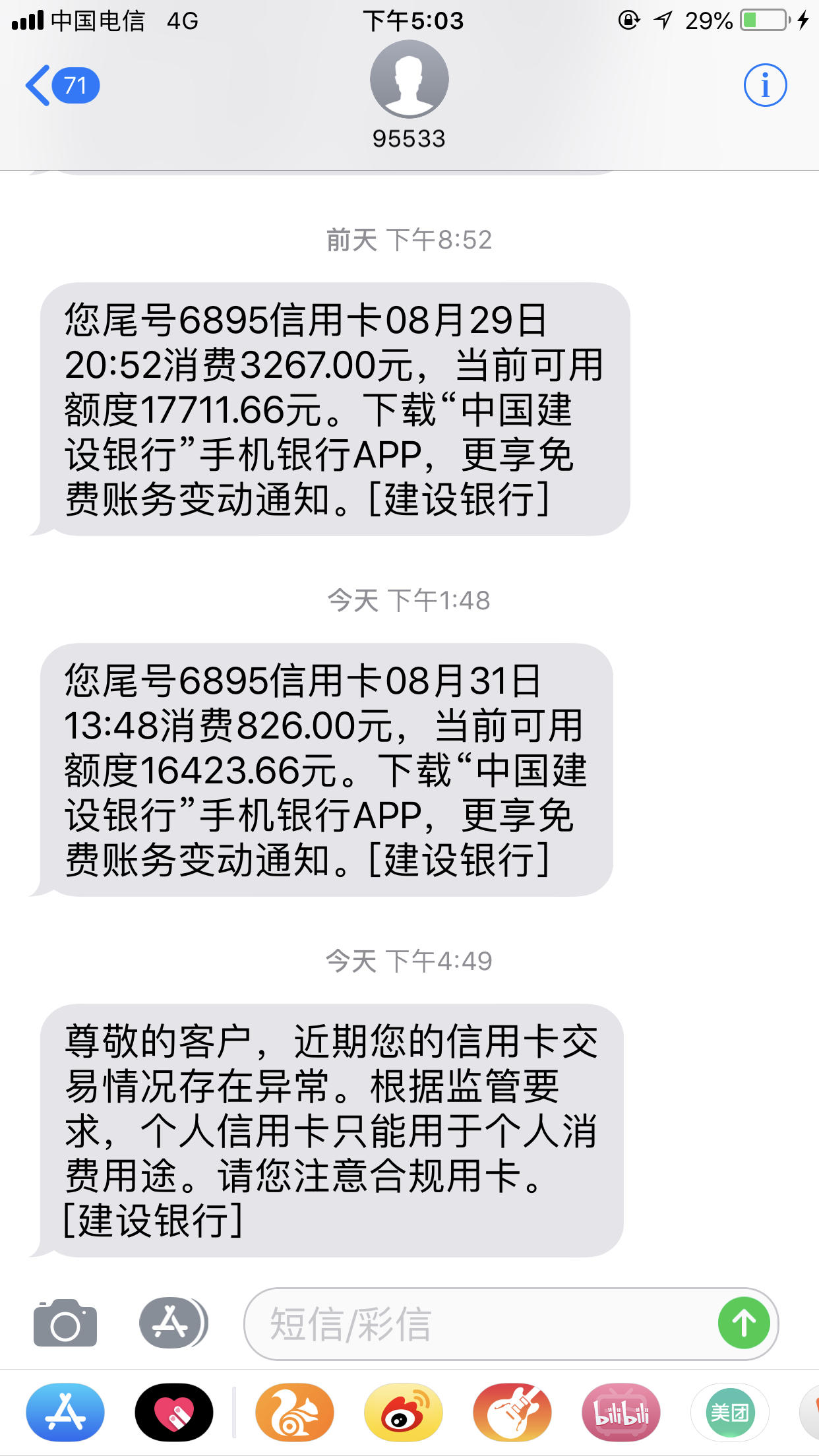
Task: Open camera to attach a photo
Action: [x=65, y=1323]
